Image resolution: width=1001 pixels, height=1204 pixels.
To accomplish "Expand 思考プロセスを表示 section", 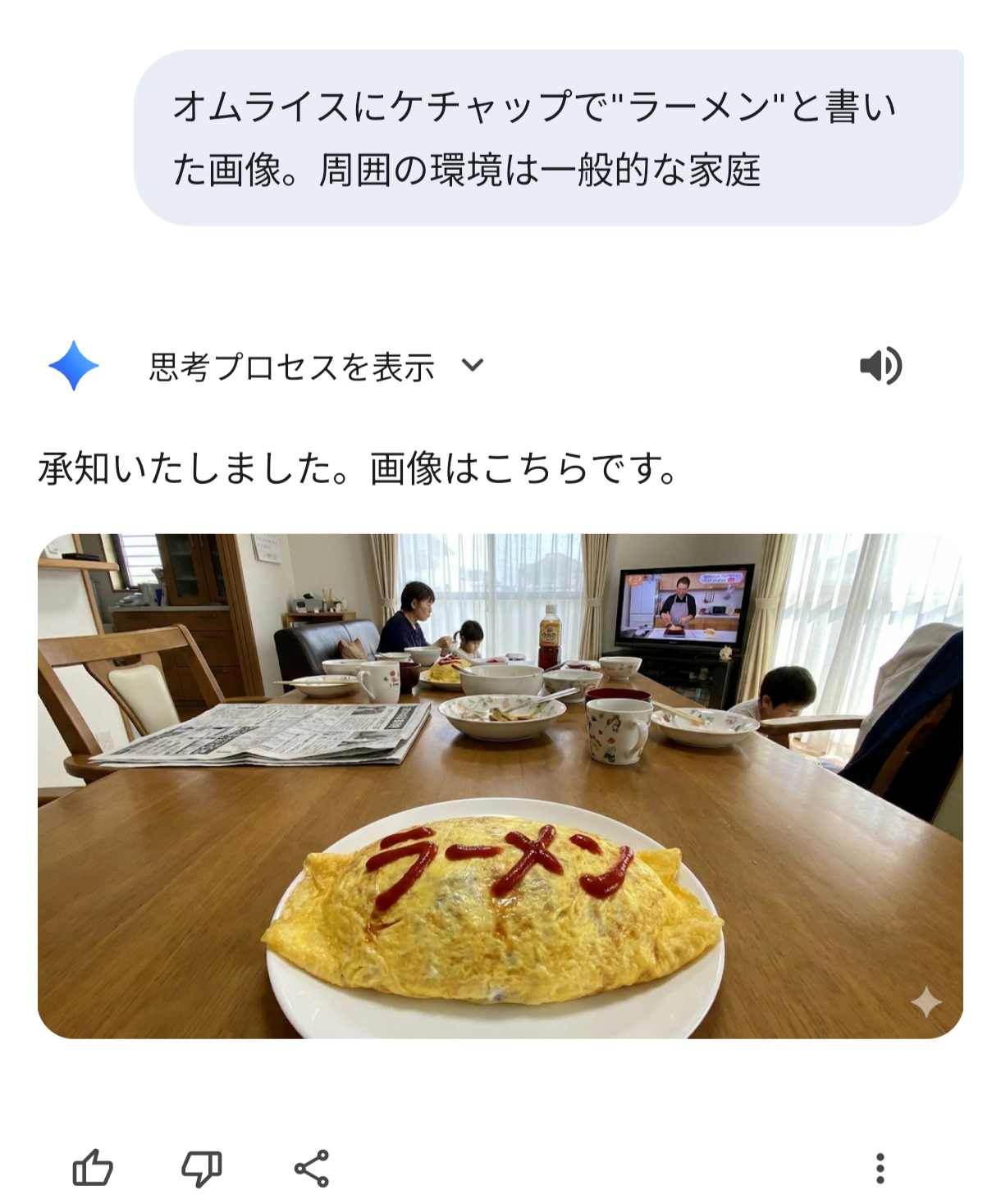I will [316, 366].
